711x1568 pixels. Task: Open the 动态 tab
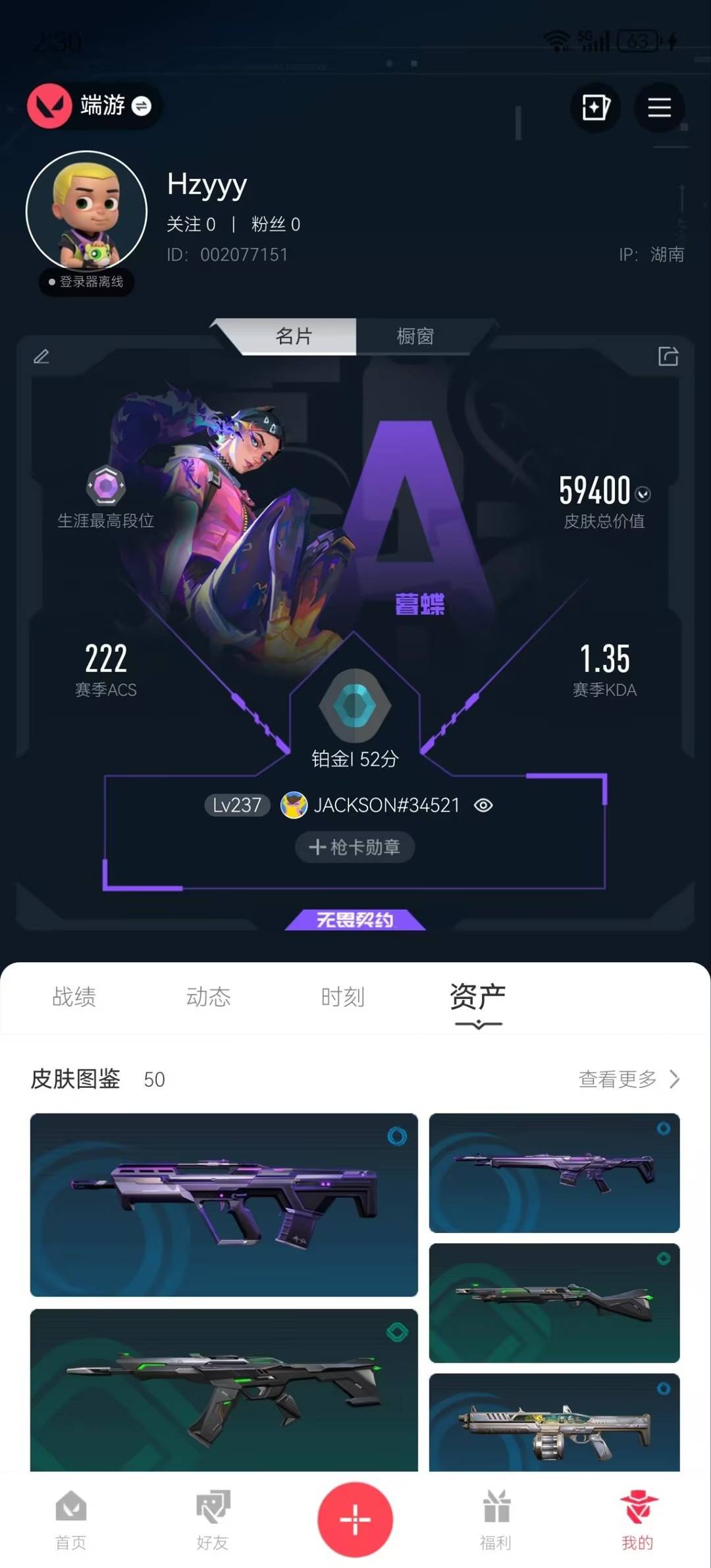click(208, 996)
